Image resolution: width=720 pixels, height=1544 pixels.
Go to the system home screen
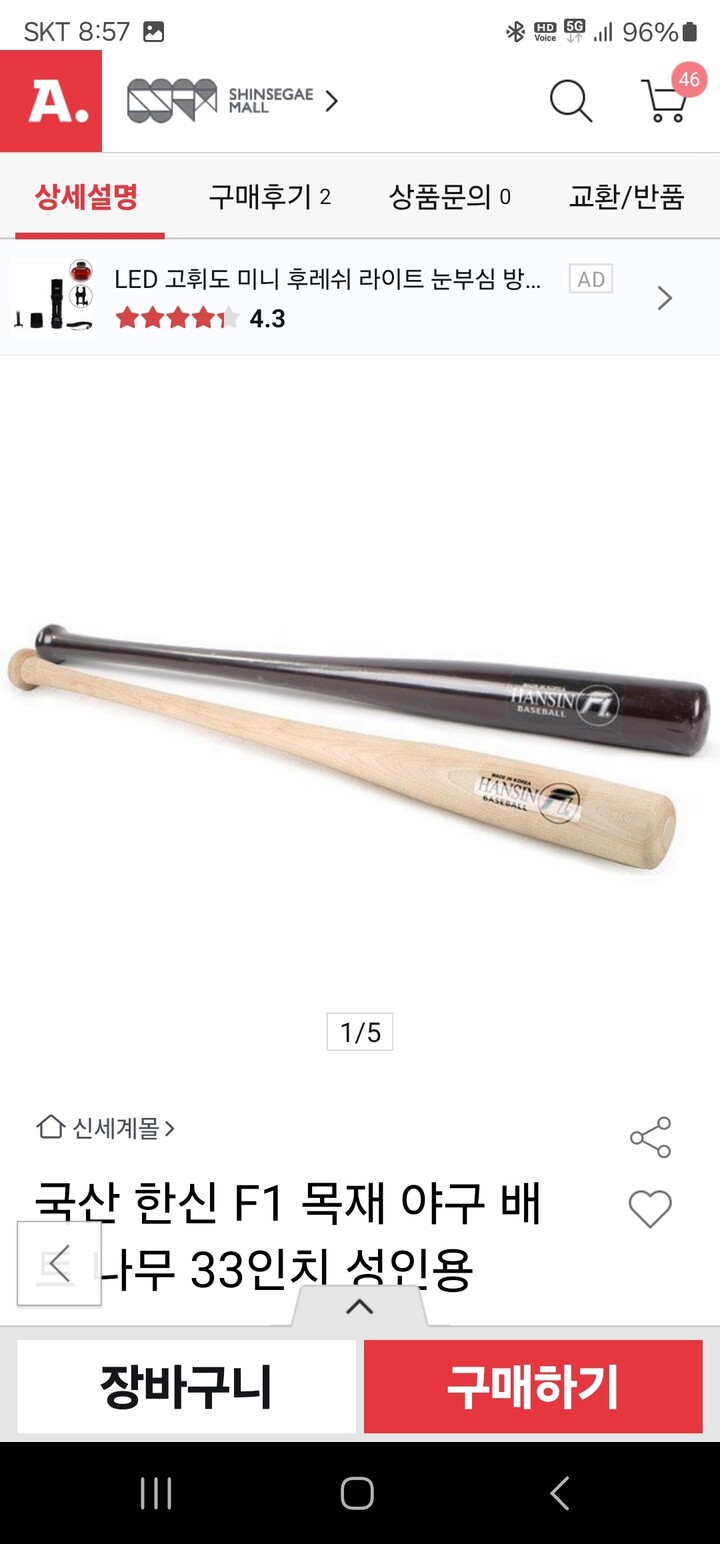tap(357, 1494)
